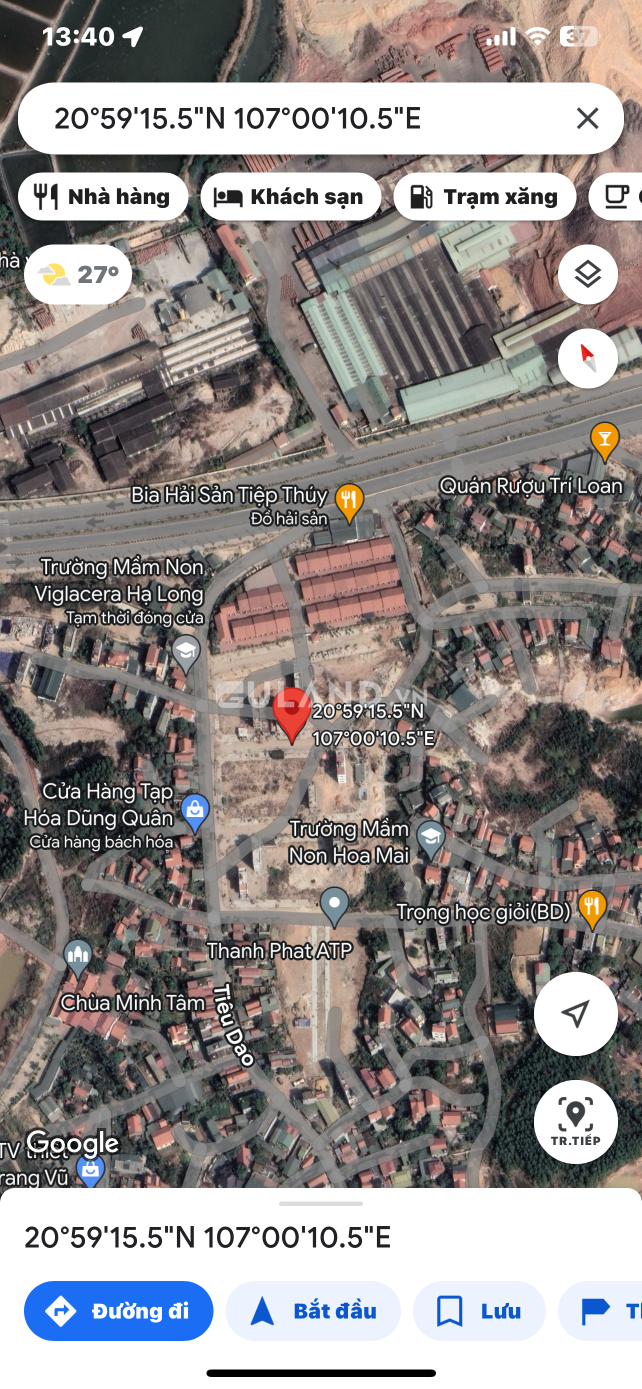Viewport: 642px width, 1389px height.
Task: Open Trường Mầm Non Hoa Mai marker
Action: pos(430,837)
